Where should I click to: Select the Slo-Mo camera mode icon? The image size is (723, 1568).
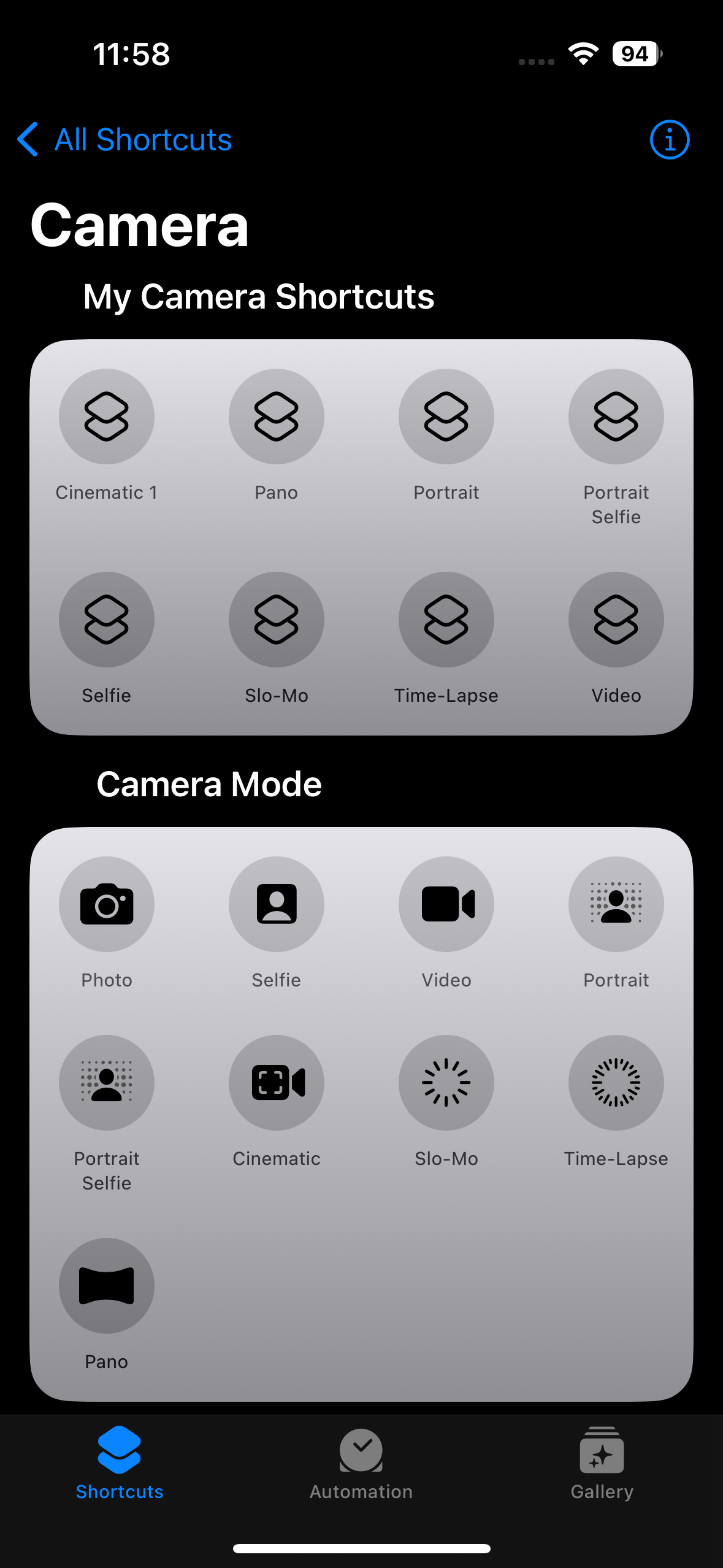coord(446,1083)
